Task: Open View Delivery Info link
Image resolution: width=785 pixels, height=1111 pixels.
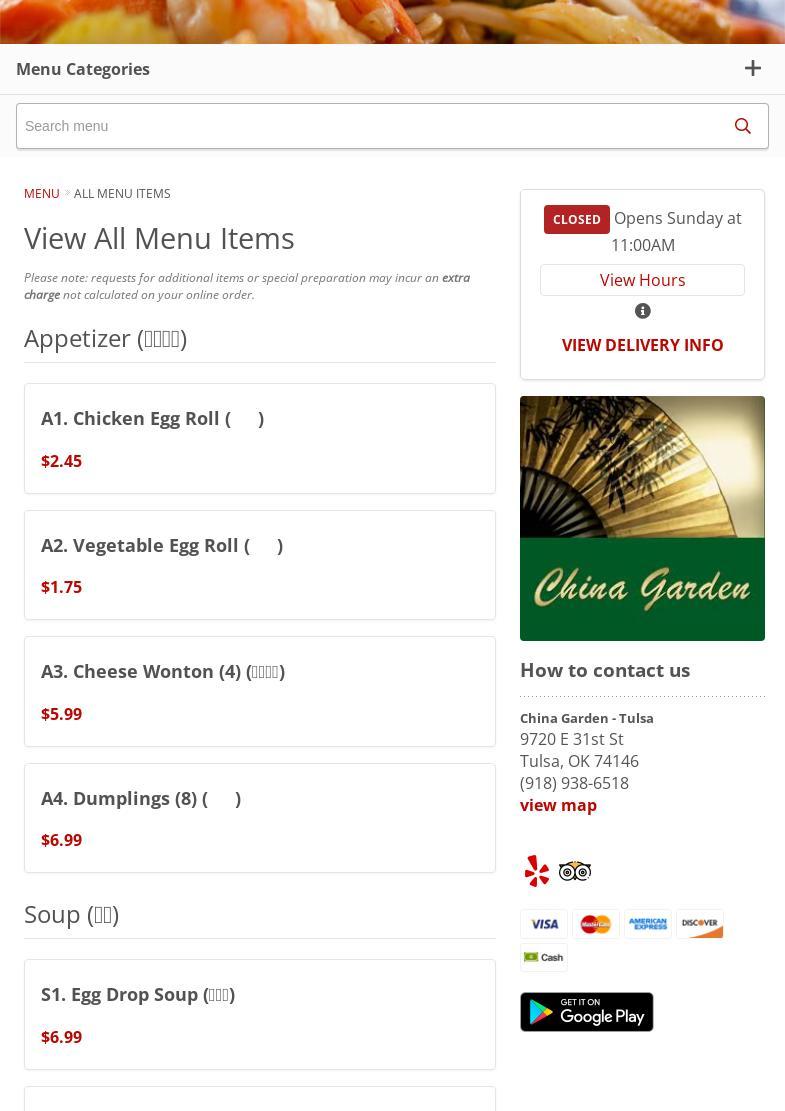Action: pyautogui.click(x=642, y=345)
